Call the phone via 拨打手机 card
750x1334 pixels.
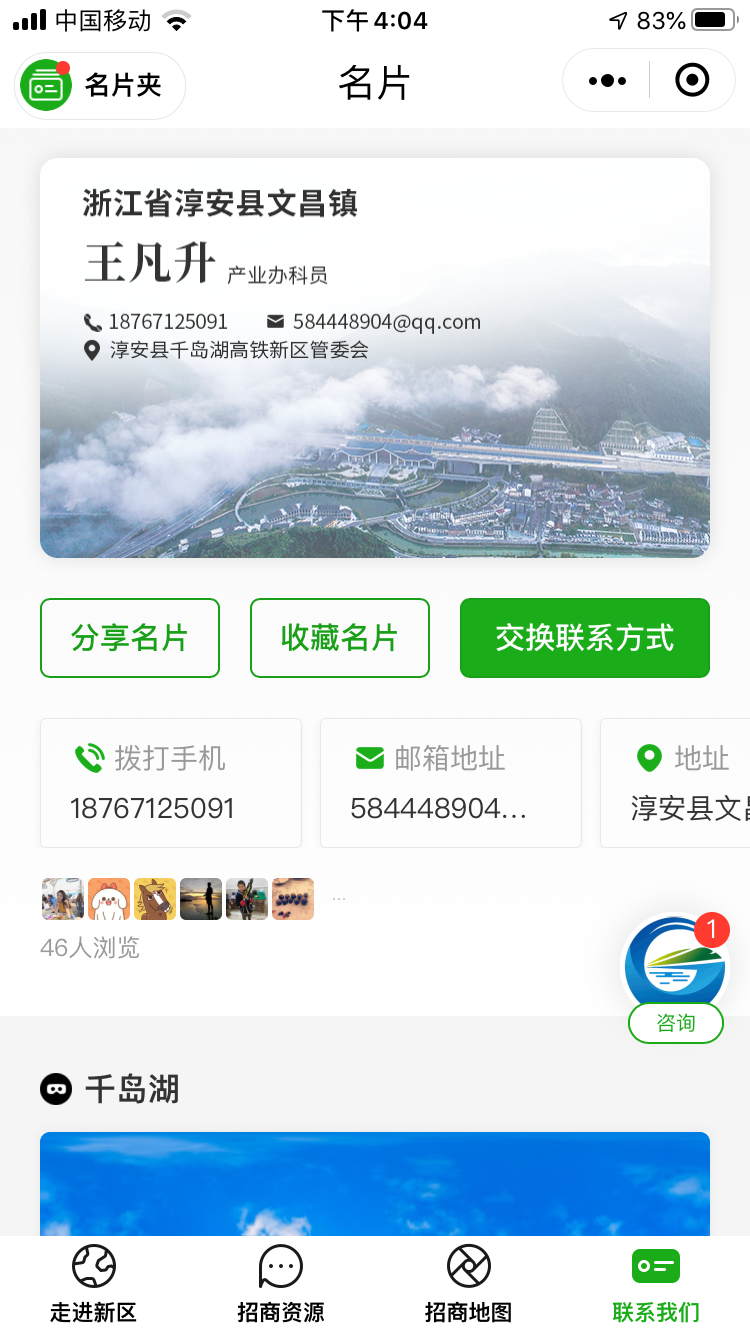point(170,783)
